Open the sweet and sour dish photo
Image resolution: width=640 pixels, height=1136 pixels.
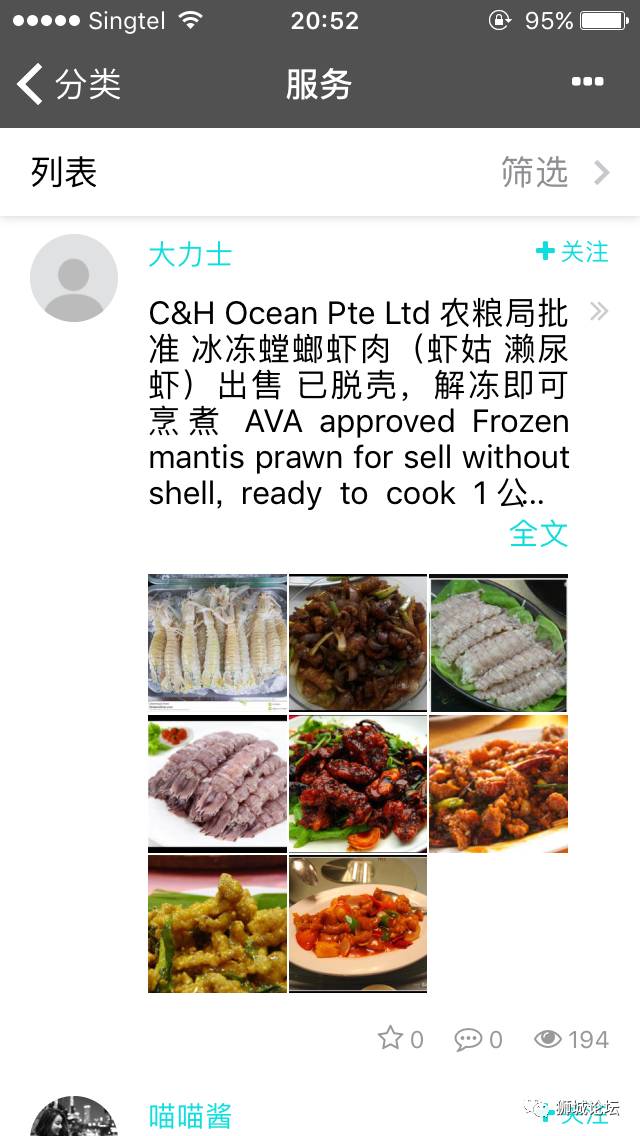pos(358,923)
